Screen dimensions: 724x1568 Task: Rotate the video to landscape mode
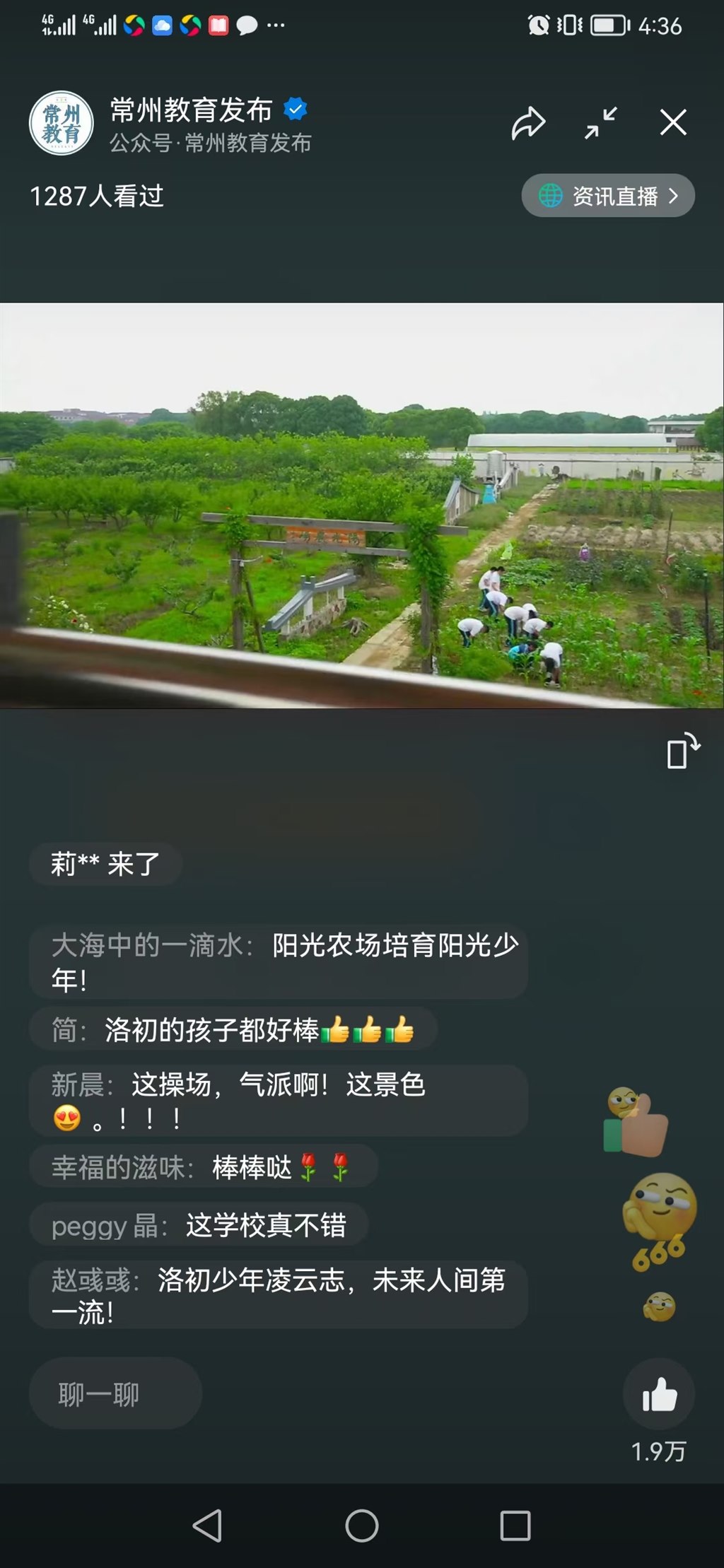(683, 751)
